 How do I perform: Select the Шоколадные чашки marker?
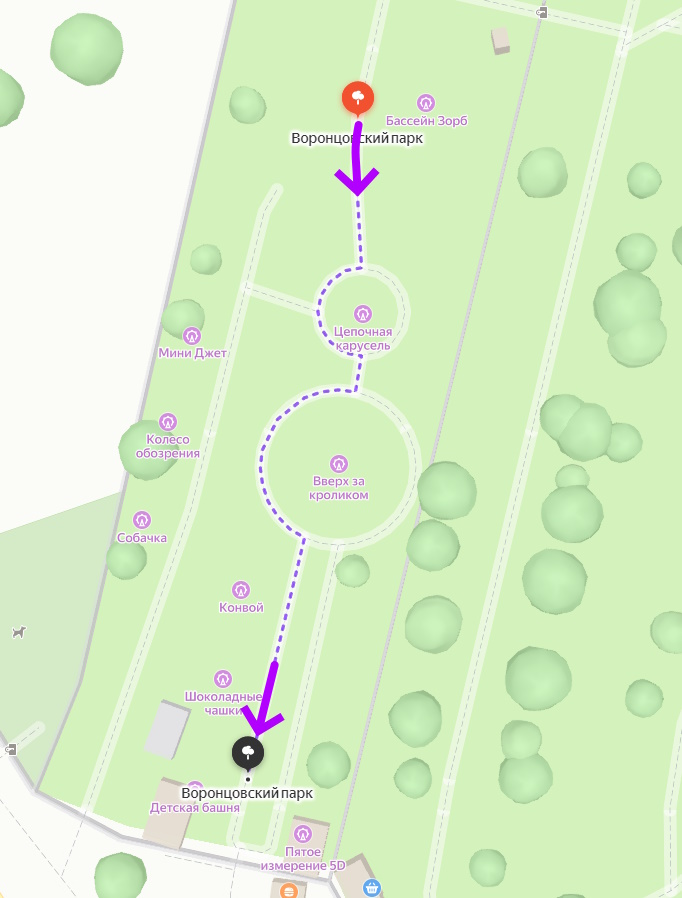[223, 679]
